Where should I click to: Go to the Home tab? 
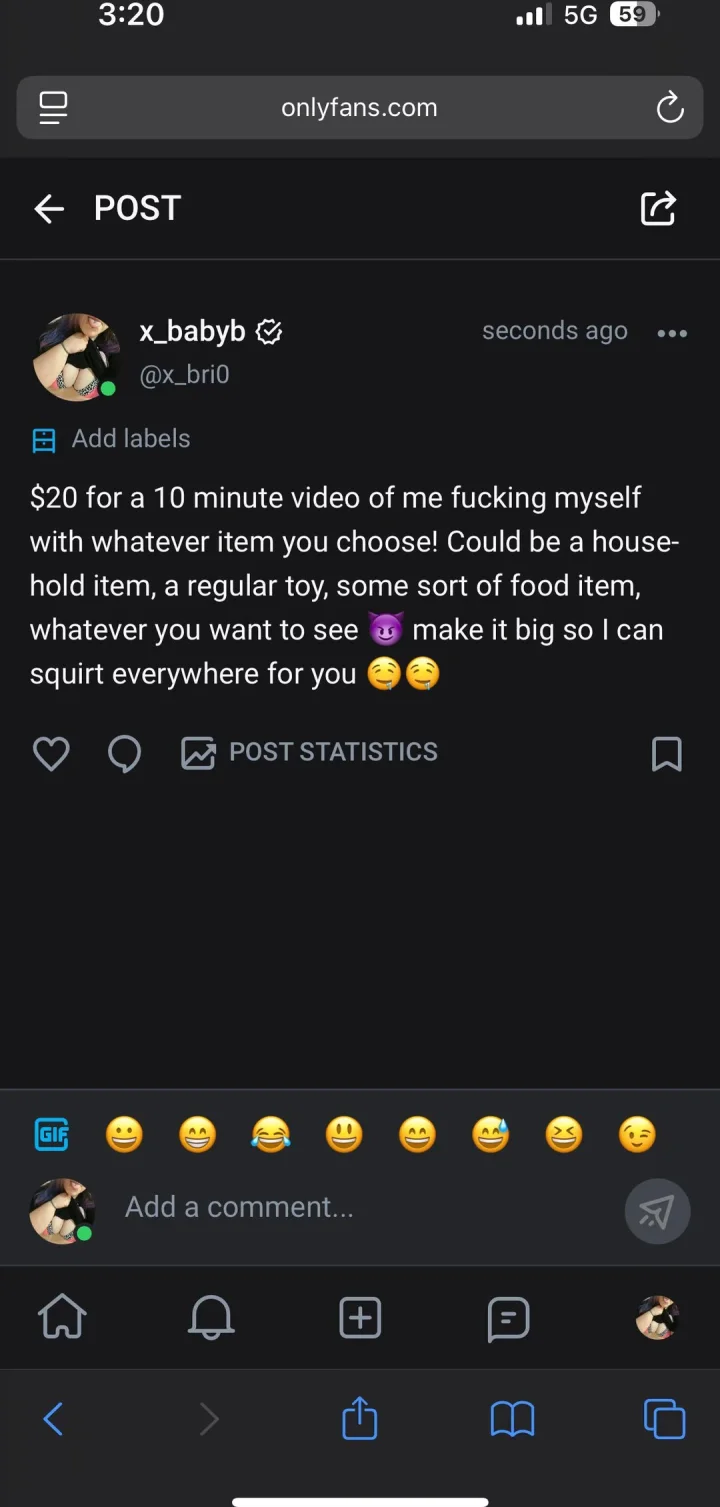[x=62, y=1318]
